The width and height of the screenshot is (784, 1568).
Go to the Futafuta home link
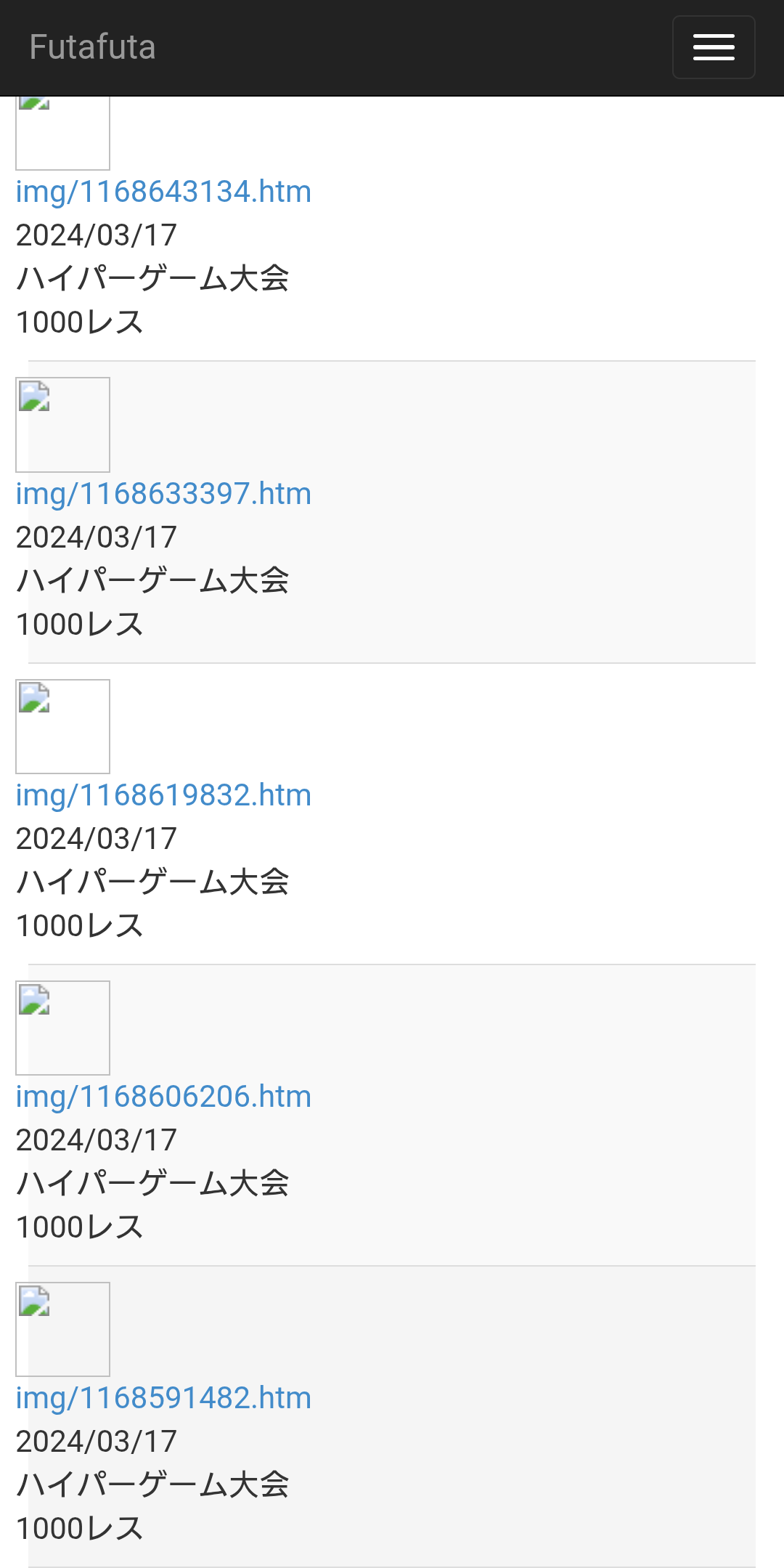tap(92, 47)
